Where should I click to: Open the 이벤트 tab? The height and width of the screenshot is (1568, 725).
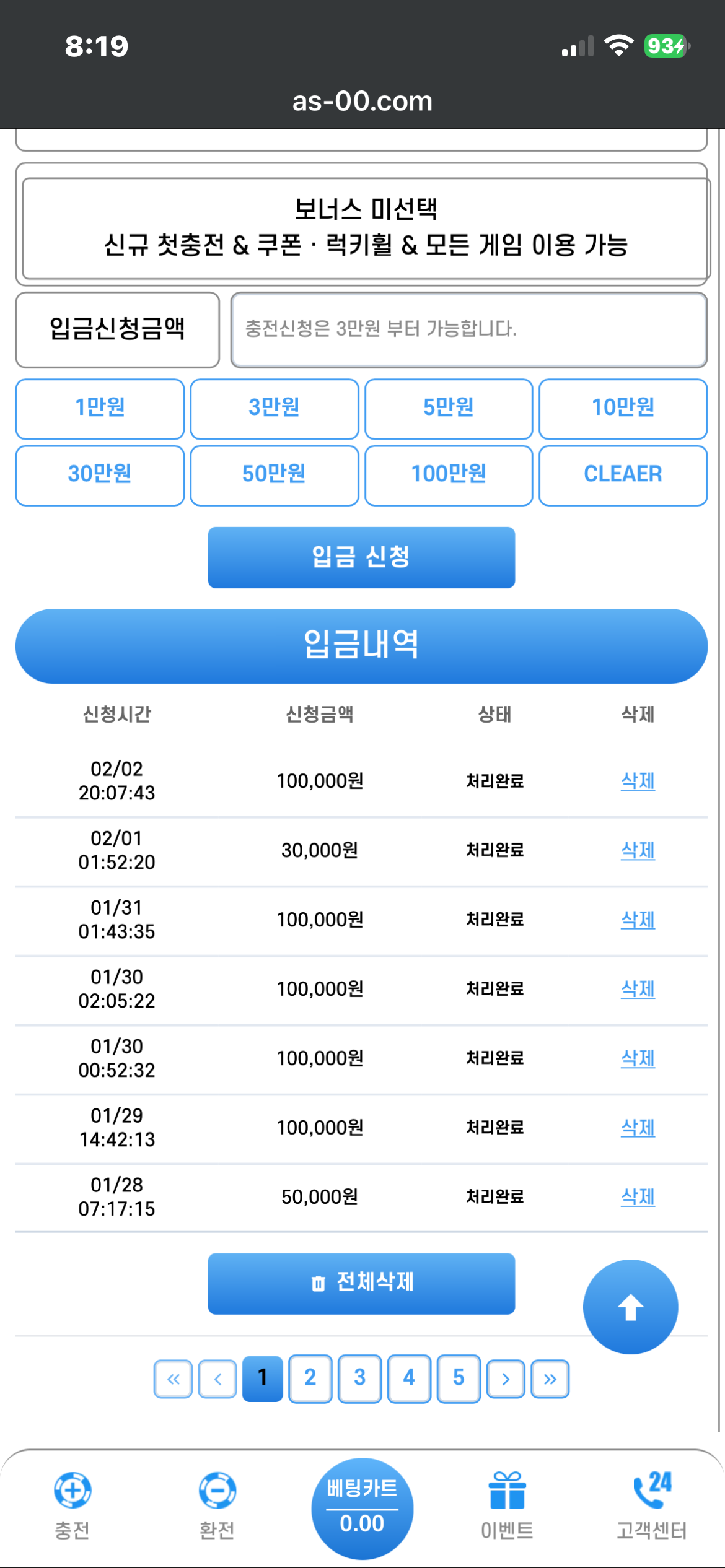[x=507, y=1505]
